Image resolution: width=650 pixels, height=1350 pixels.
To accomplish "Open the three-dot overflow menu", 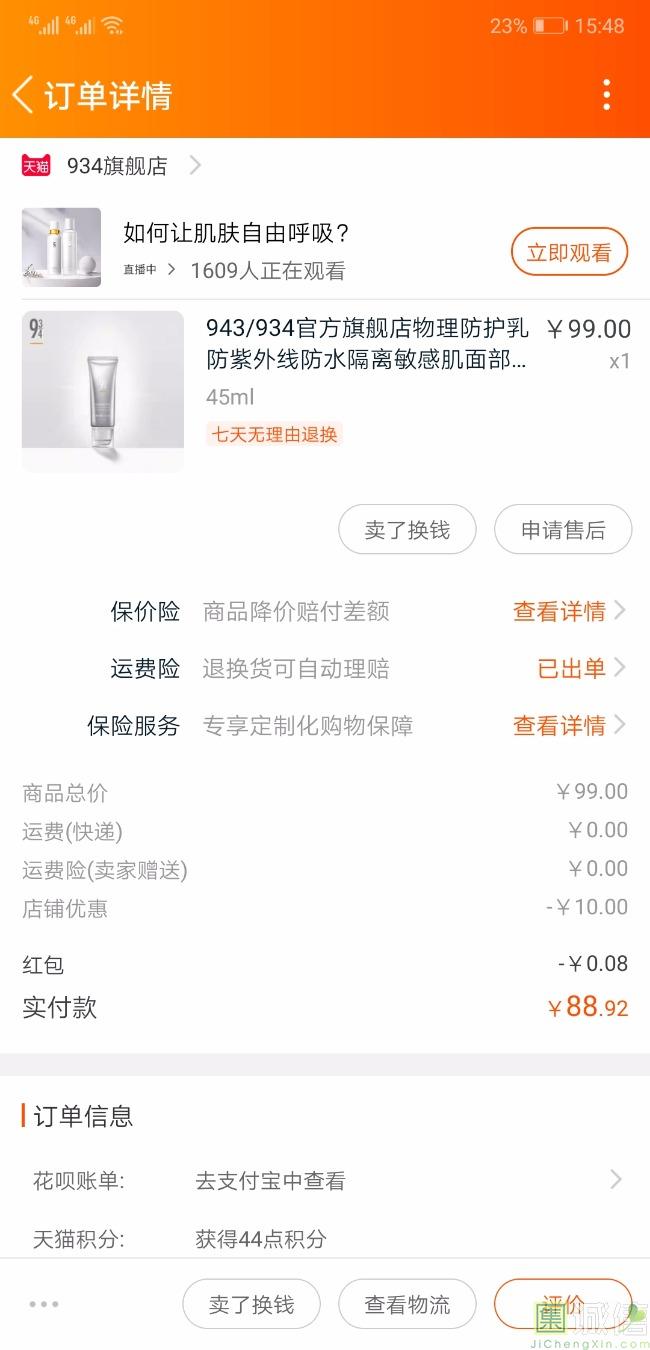I will (x=606, y=95).
